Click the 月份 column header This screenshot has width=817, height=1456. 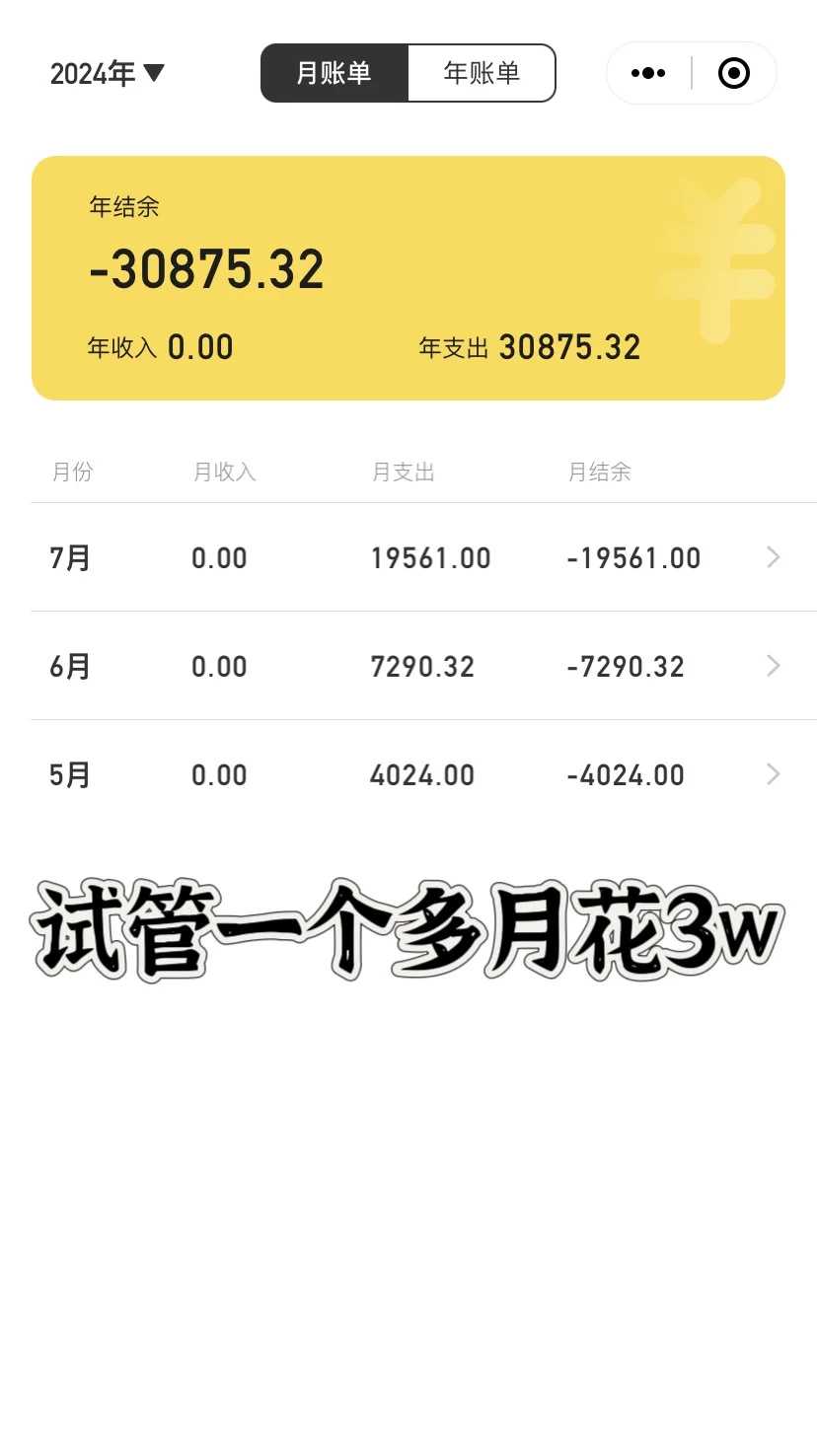[74, 472]
